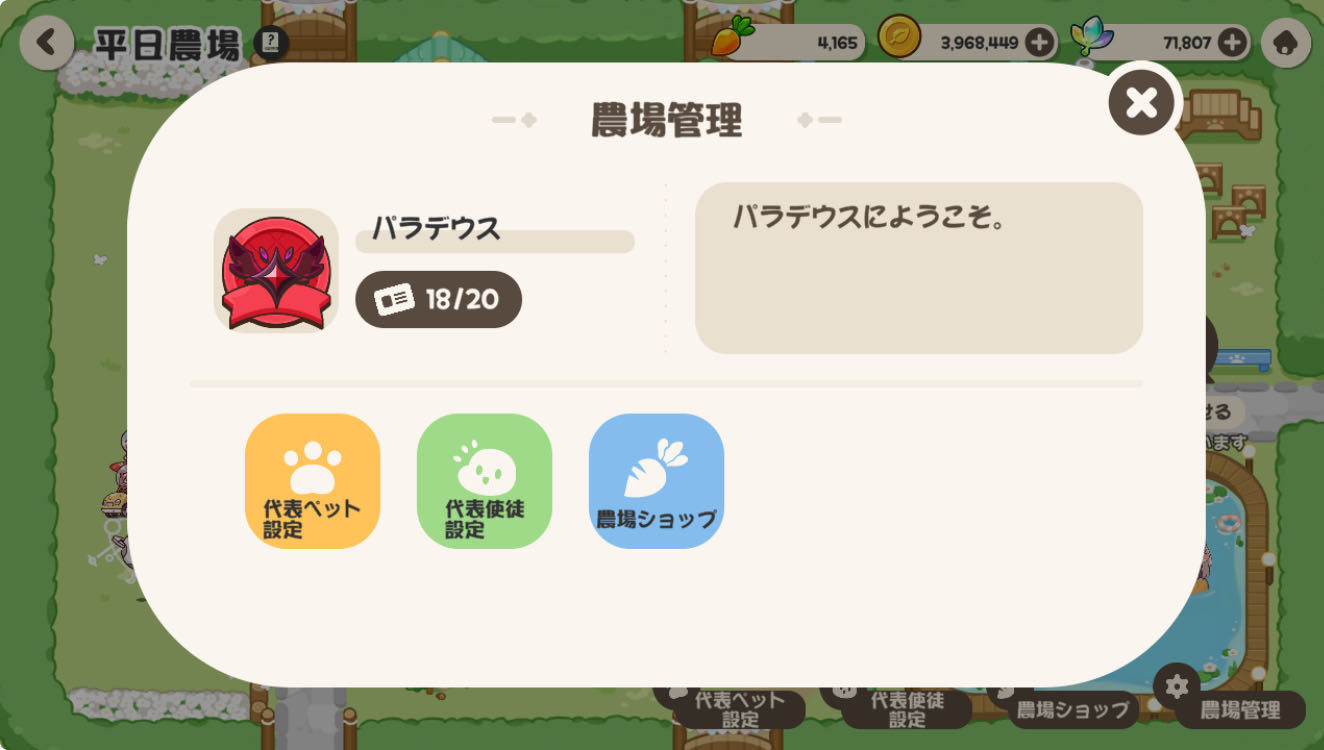1324x750 pixels.
Task: Close the 農場管理 dialog
Action: point(1141,102)
